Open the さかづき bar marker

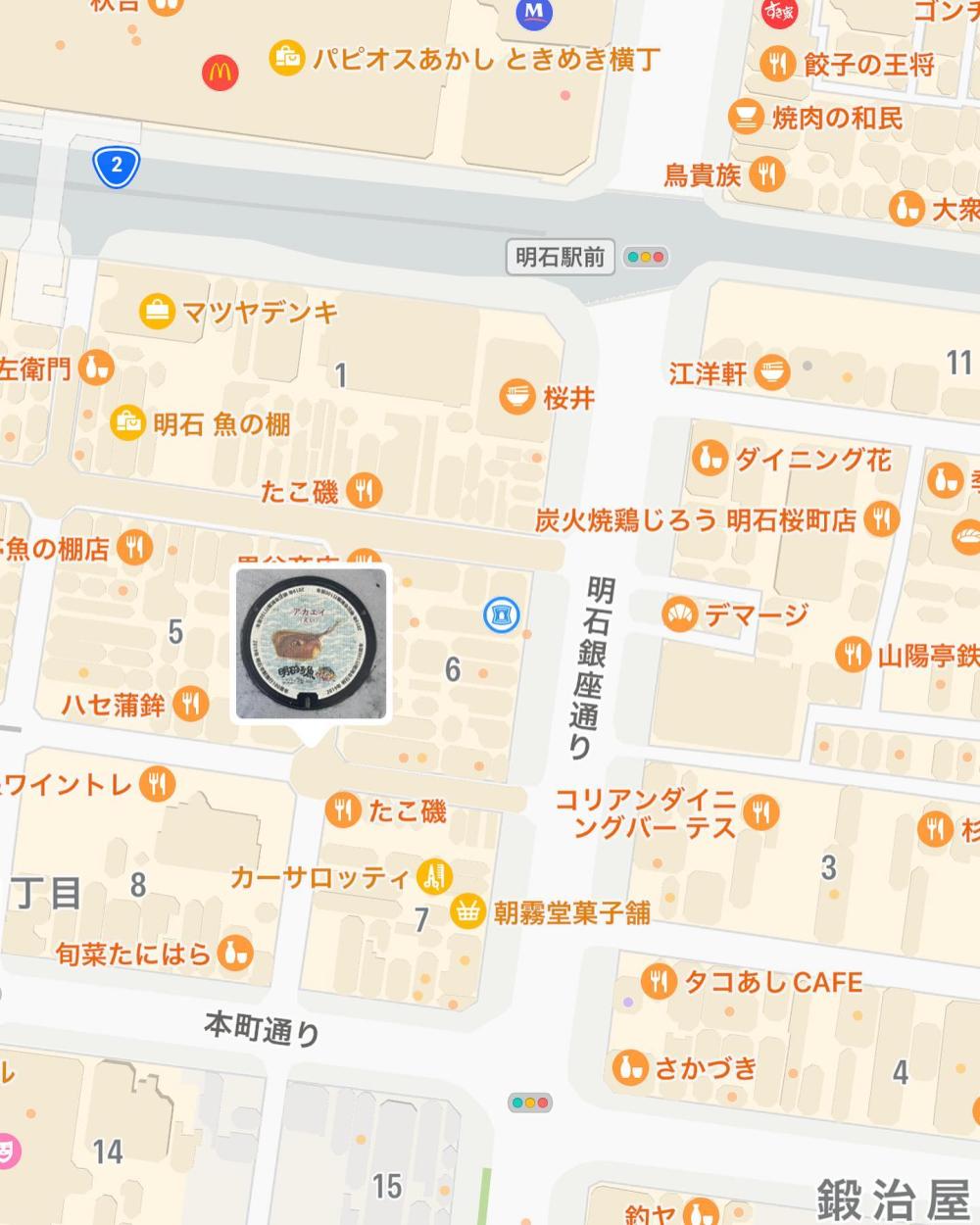click(x=631, y=1066)
